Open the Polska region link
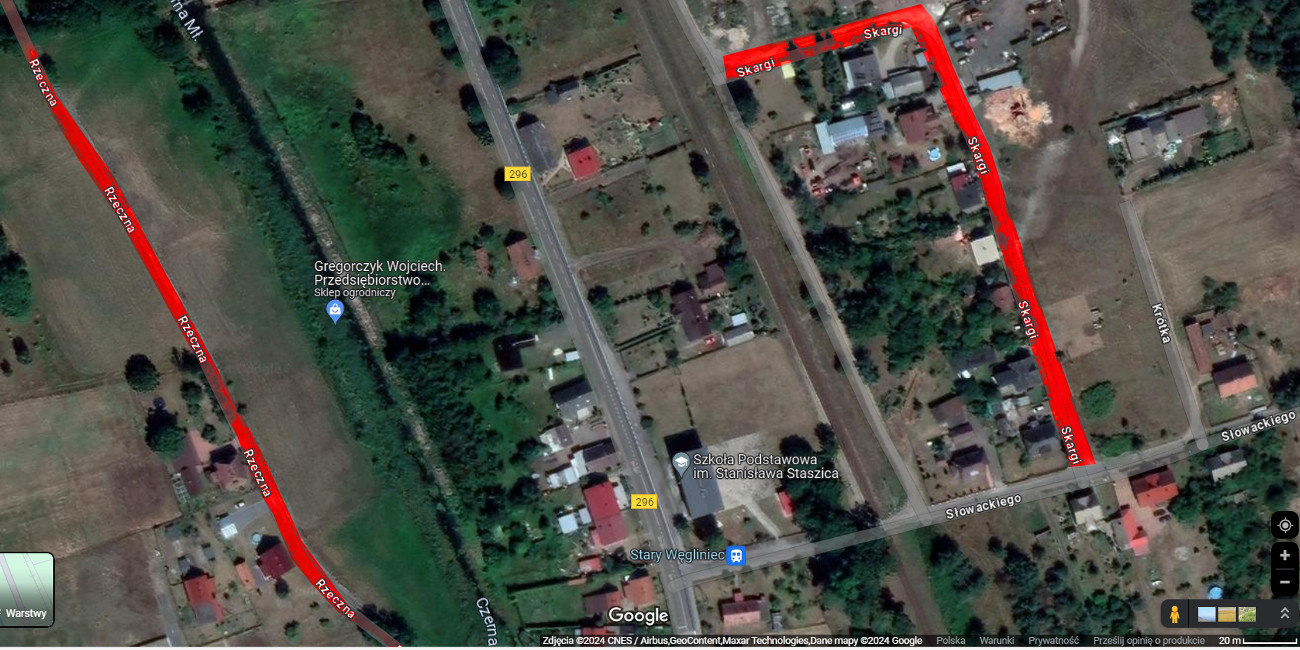Image resolution: width=1300 pixels, height=650 pixels. (950, 641)
